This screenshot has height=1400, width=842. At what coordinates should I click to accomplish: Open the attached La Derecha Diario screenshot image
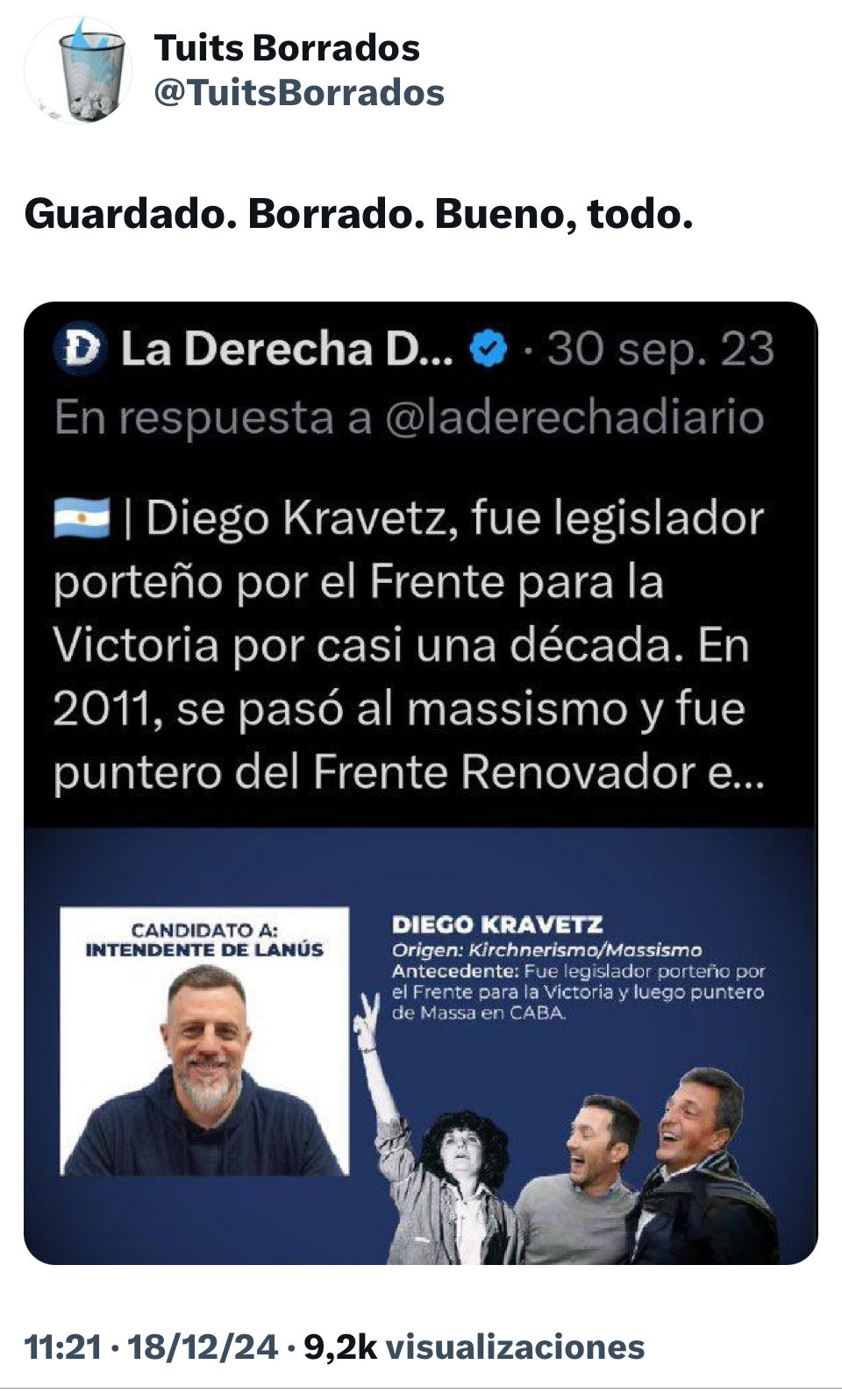point(420,782)
